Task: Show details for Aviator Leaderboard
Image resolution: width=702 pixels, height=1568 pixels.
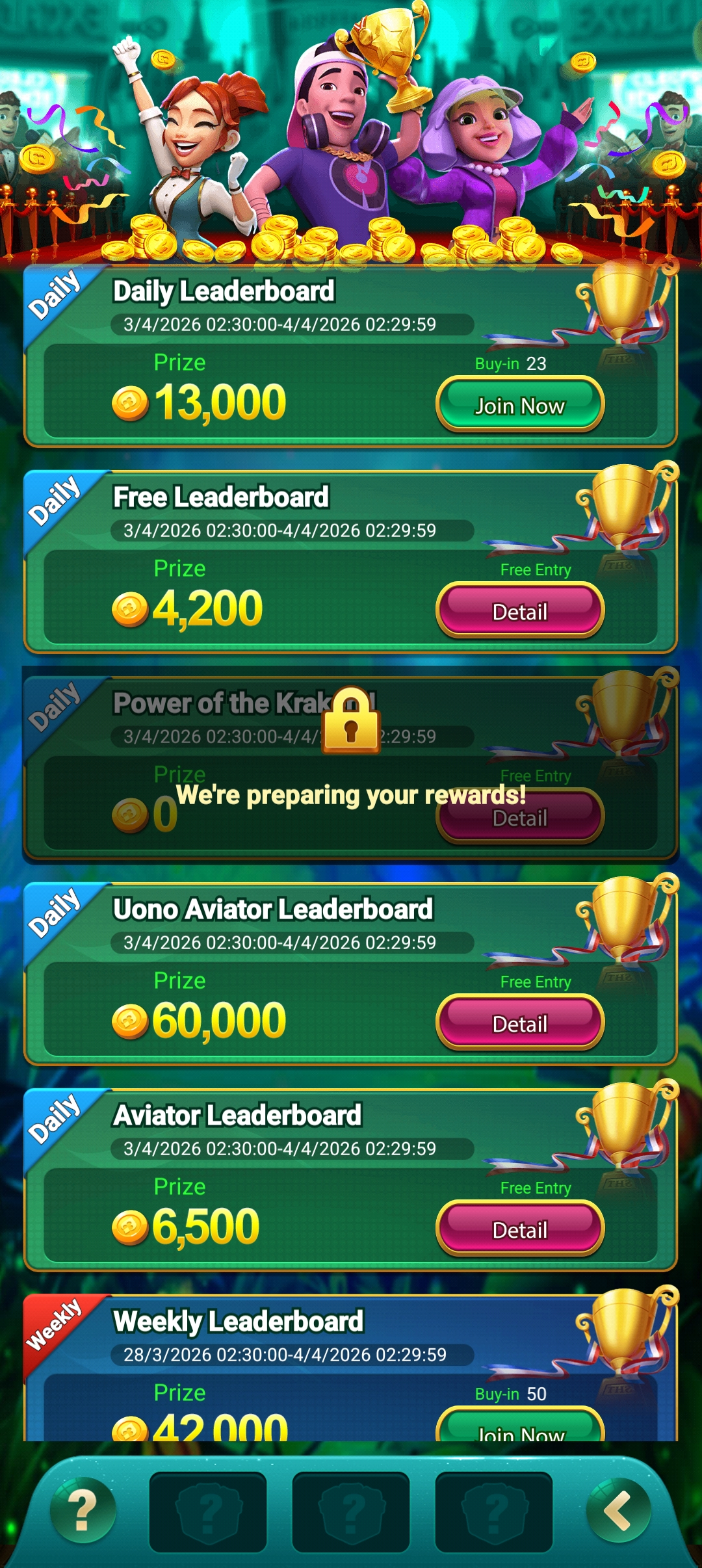Action: [x=520, y=1229]
